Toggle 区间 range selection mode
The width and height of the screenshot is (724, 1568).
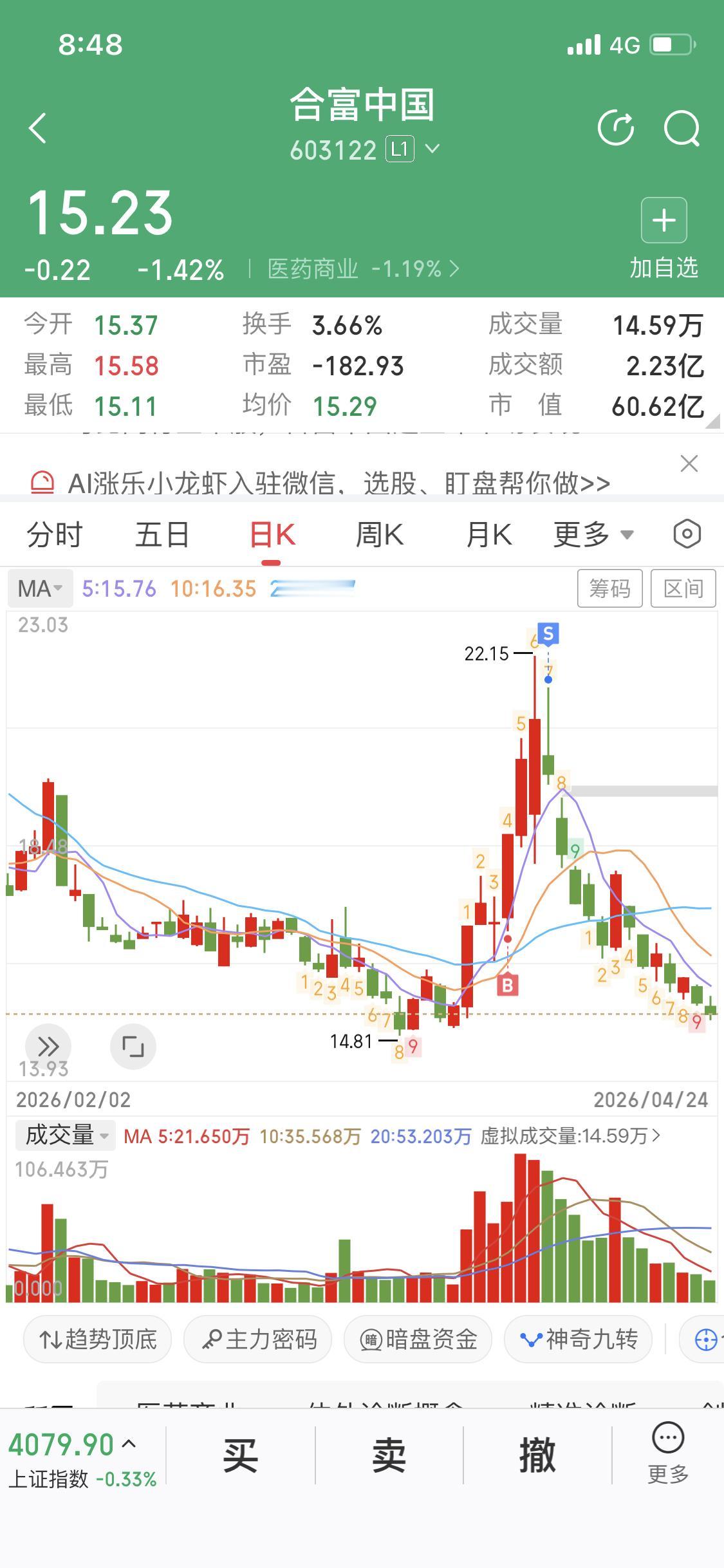(x=684, y=588)
